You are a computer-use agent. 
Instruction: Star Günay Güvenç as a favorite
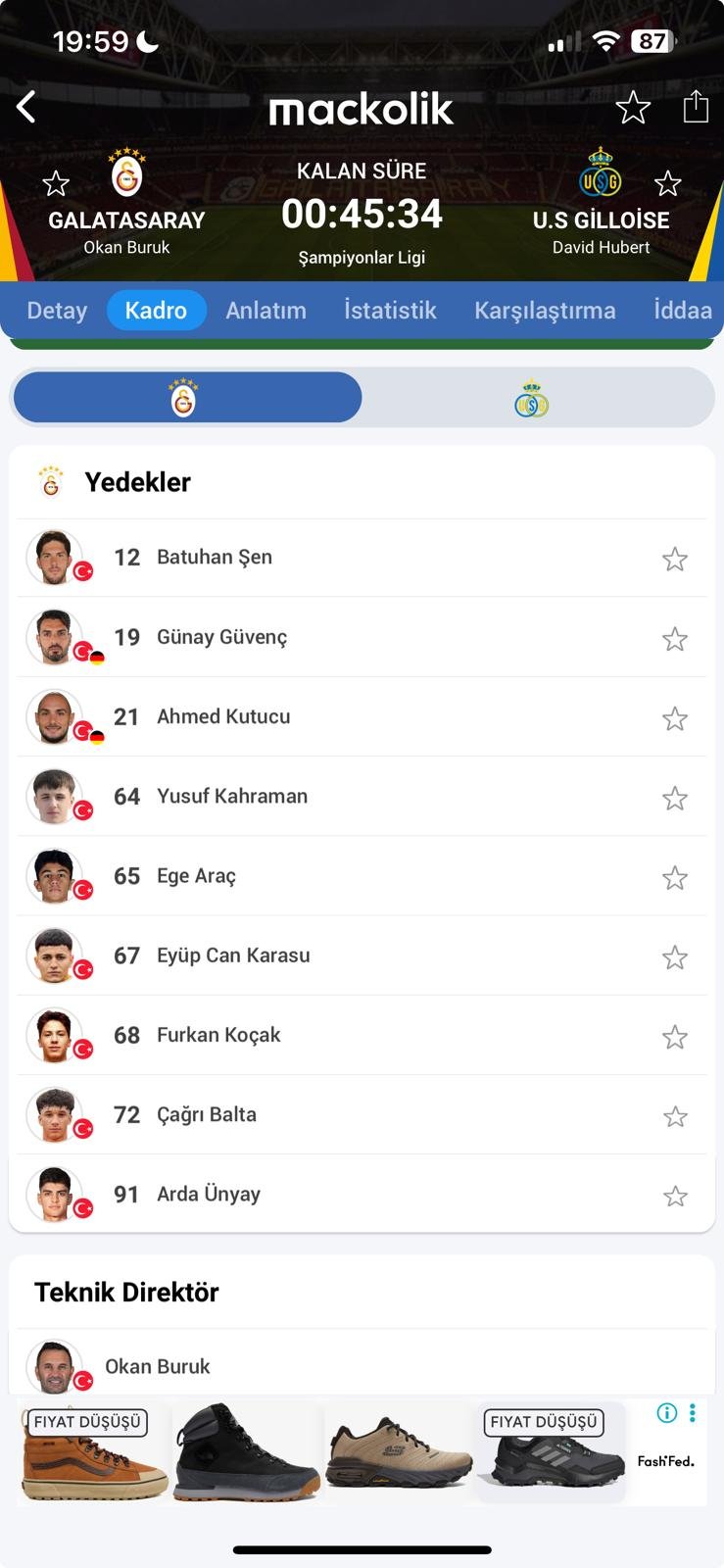pyautogui.click(x=674, y=639)
